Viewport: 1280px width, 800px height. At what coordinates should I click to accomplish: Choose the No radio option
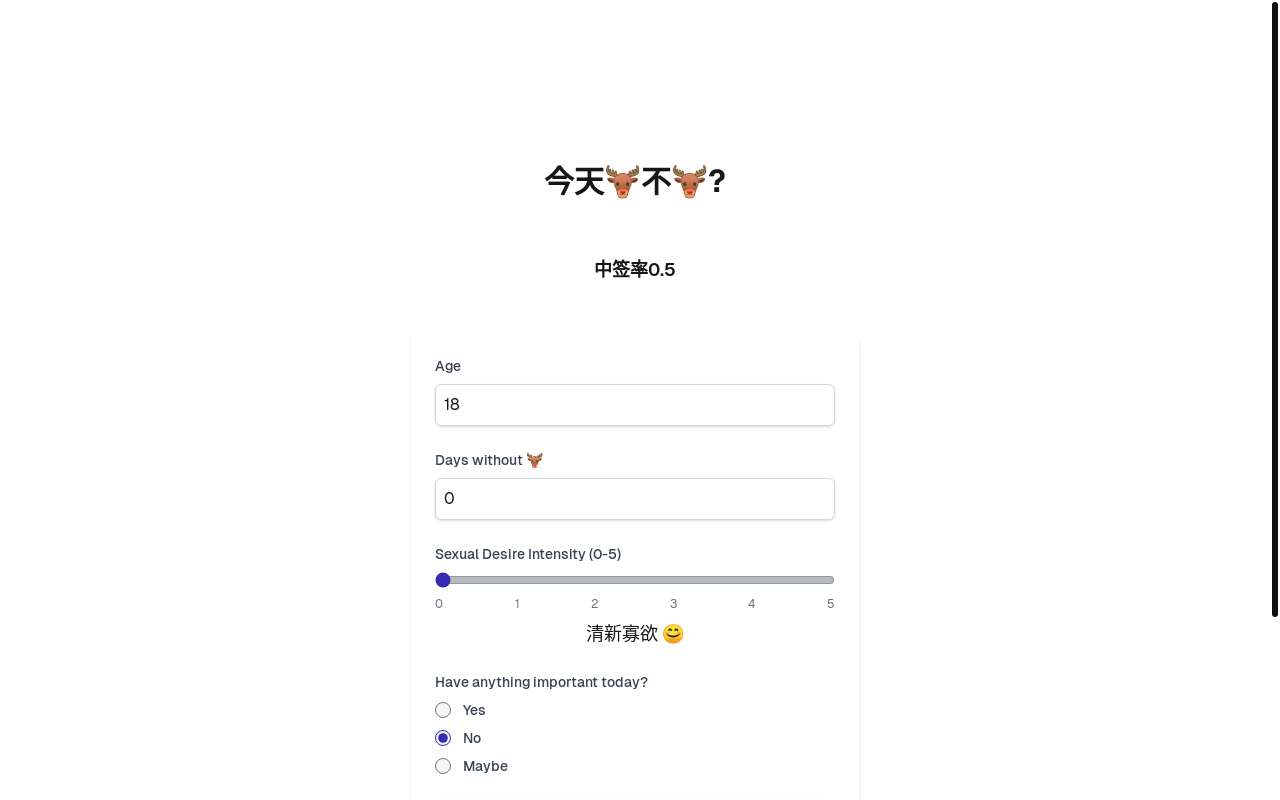point(443,738)
